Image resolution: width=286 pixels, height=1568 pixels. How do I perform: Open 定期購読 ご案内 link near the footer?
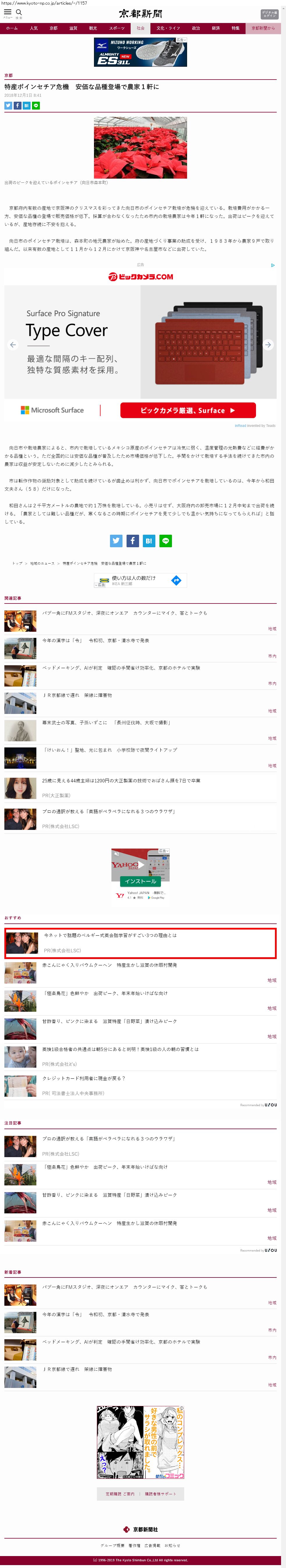tap(120, 1494)
